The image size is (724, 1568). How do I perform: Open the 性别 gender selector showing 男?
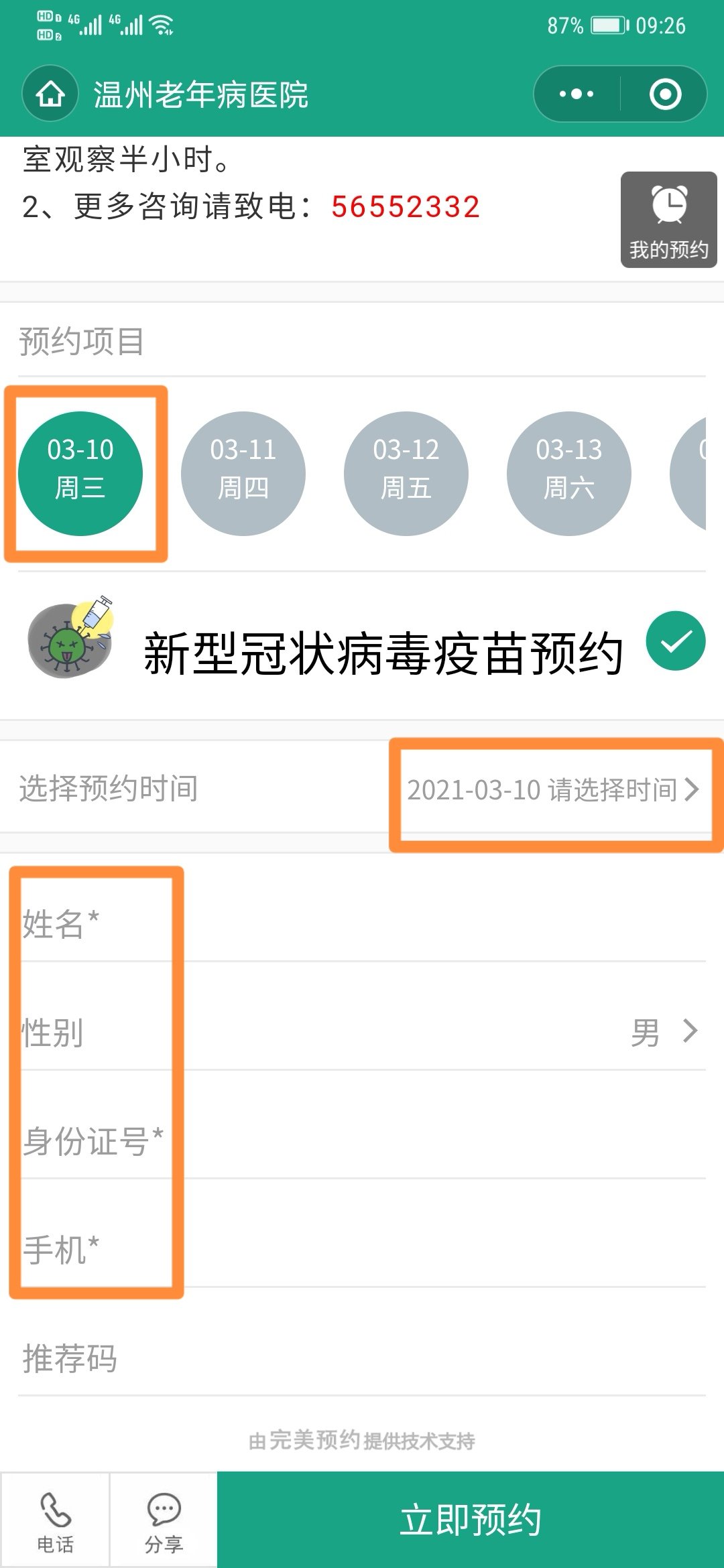tap(662, 1032)
